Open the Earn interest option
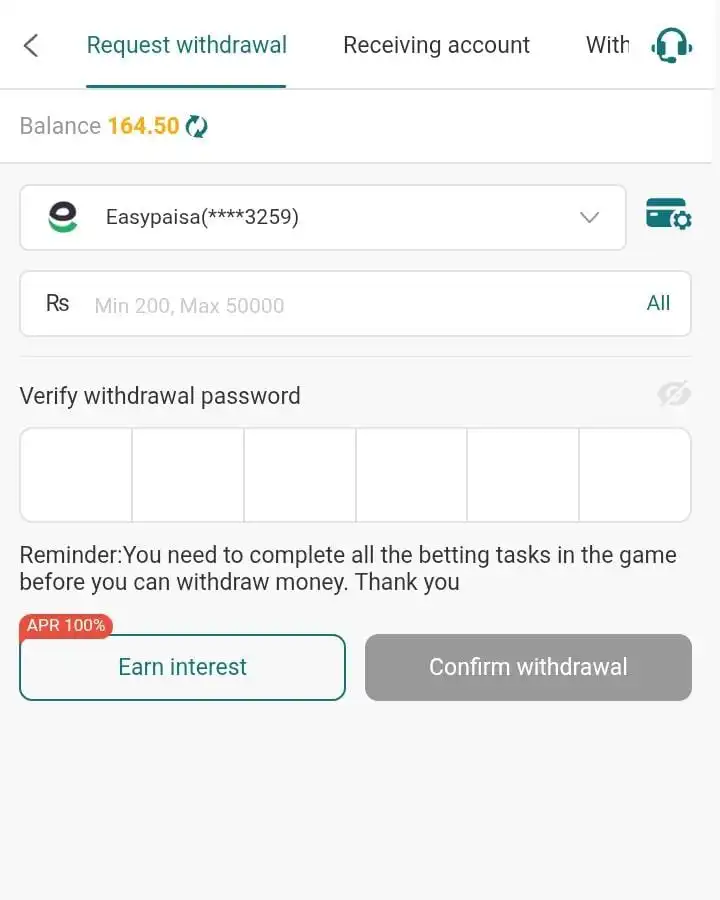This screenshot has height=900, width=720. pyautogui.click(x=182, y=667)
